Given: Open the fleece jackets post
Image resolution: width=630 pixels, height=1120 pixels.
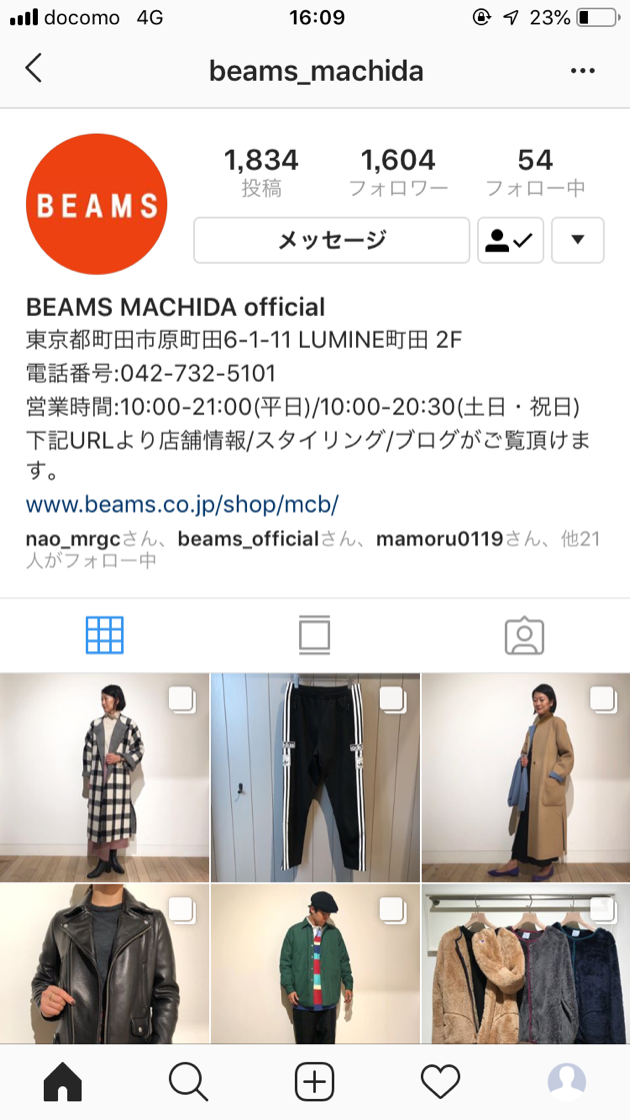Looking at the screenshot, I should pos(525,963).
